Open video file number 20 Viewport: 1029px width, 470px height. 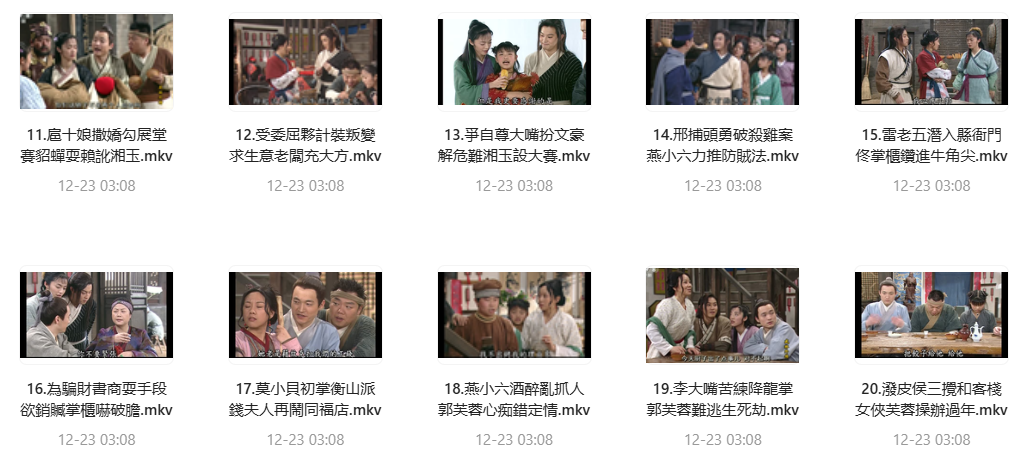[x=931, y=315]
